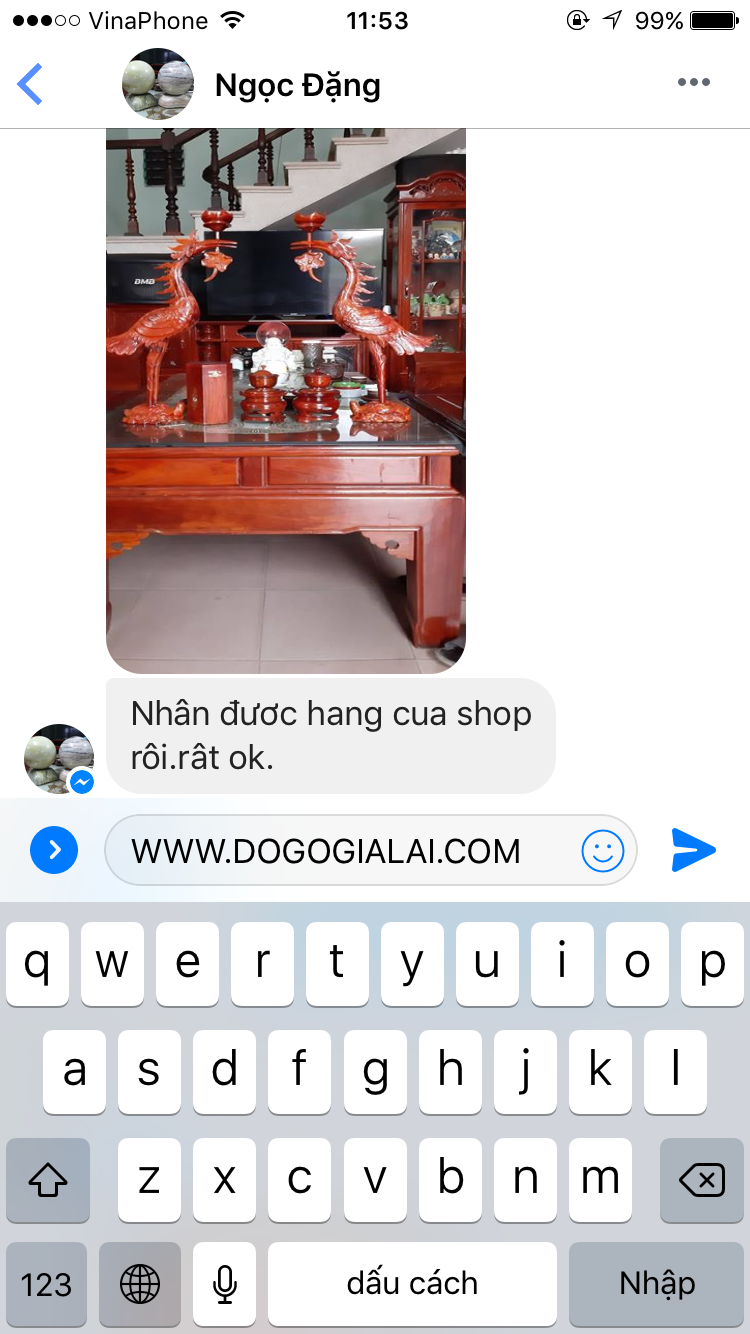Start dictation with the microphone key
Viewport: 750px width, 1334px height.
tap(224, 1284)
